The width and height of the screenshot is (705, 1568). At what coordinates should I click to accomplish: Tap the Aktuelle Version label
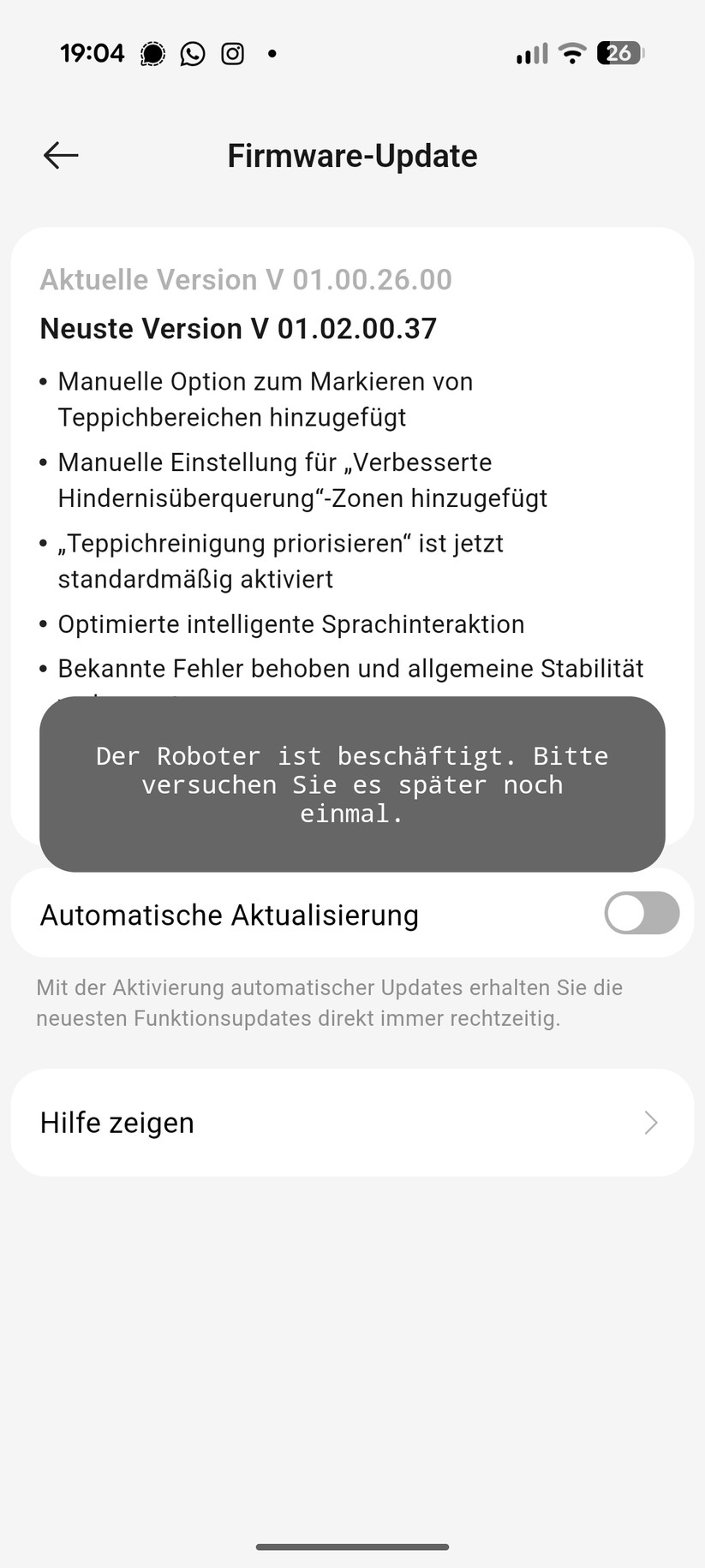[246, 279]
